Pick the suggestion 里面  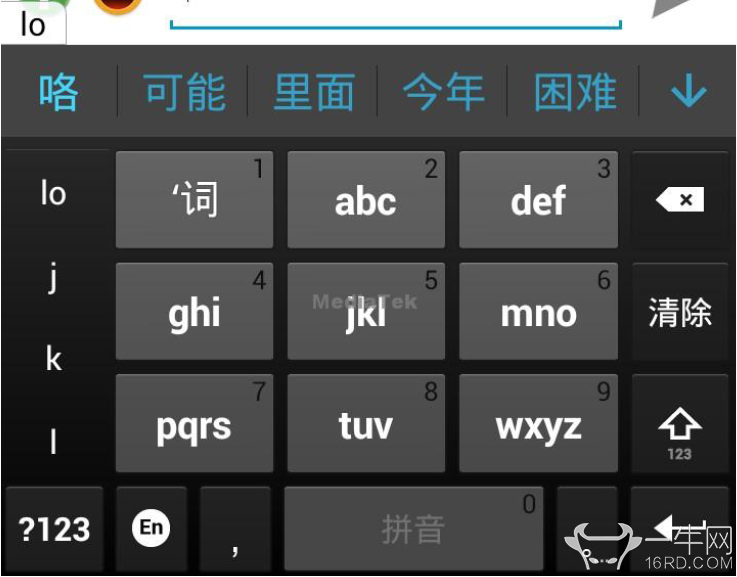click(314, 93)
